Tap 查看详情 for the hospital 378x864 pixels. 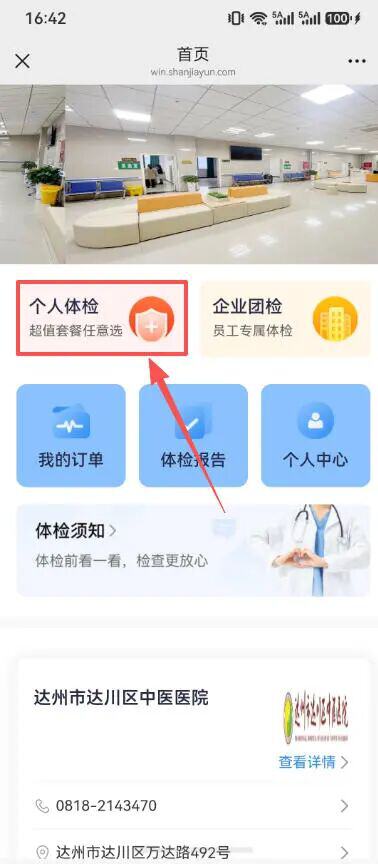pos(314,762)
